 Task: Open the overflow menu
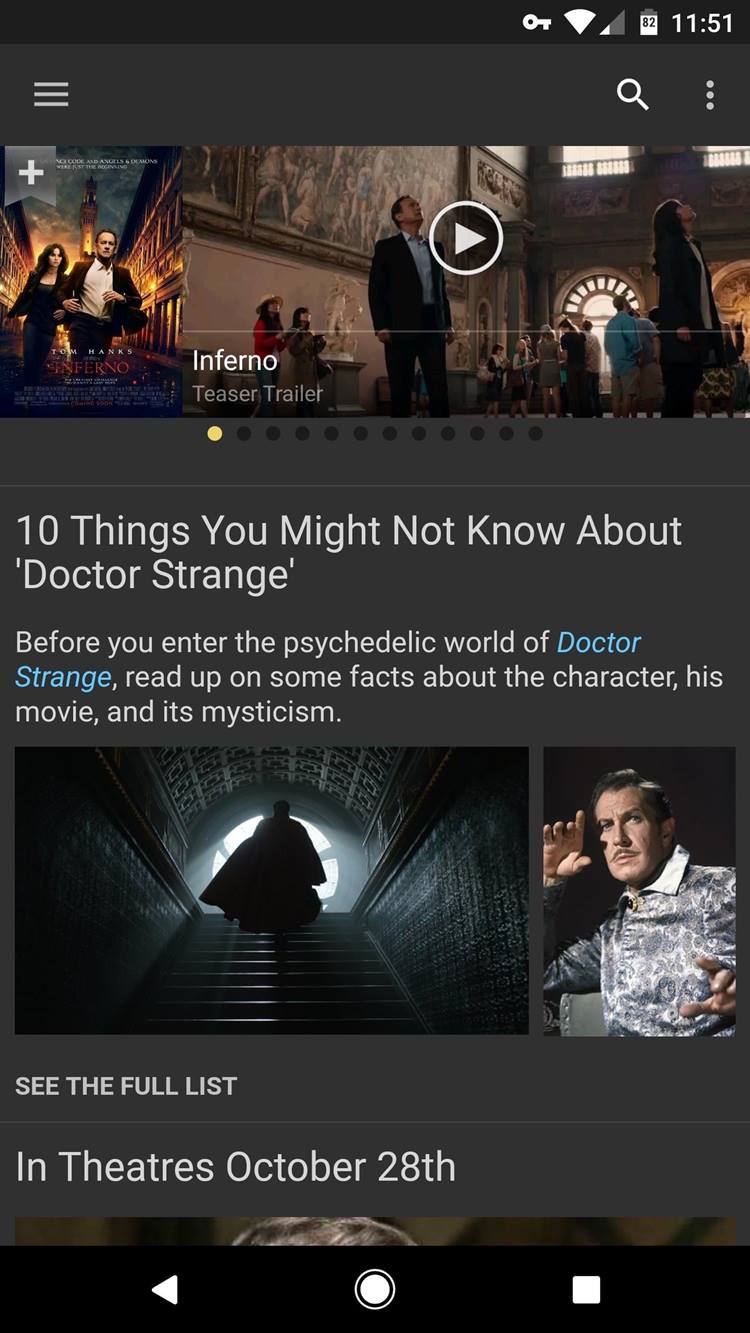(709, 95)
